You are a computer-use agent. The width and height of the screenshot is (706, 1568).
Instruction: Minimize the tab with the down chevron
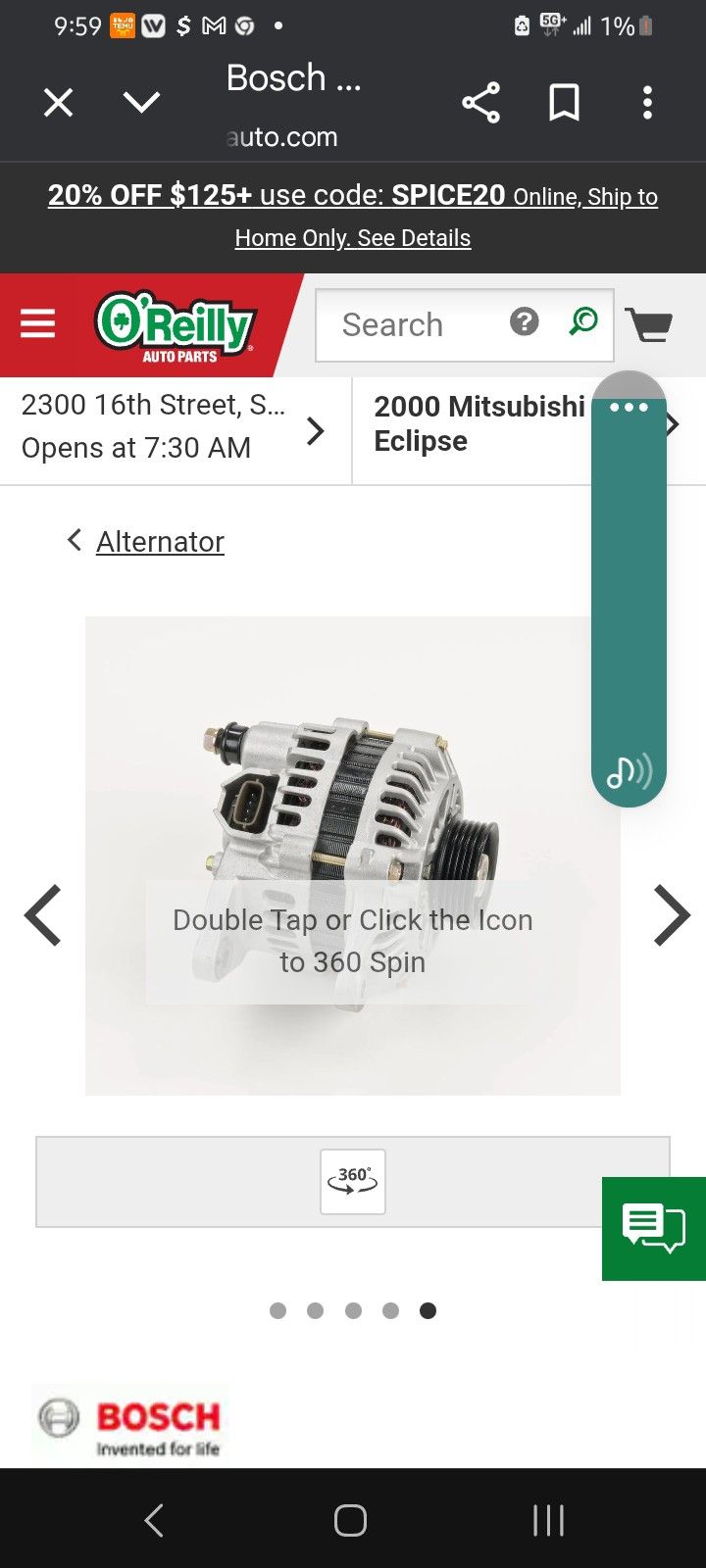(x=142, y=102)
